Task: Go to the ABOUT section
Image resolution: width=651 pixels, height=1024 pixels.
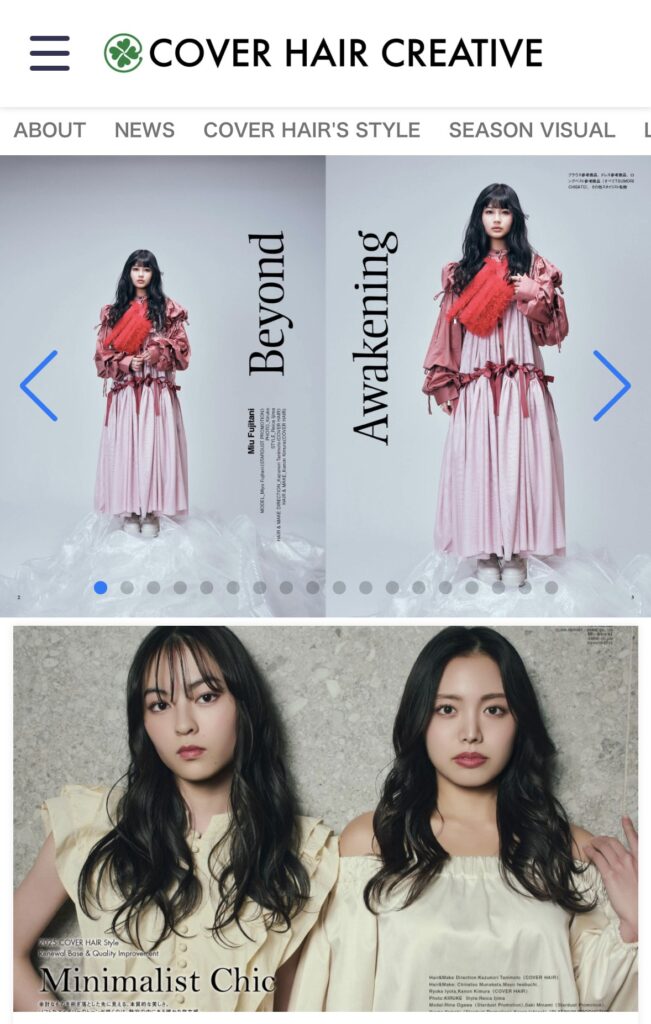Action: (x=50, y=130)
